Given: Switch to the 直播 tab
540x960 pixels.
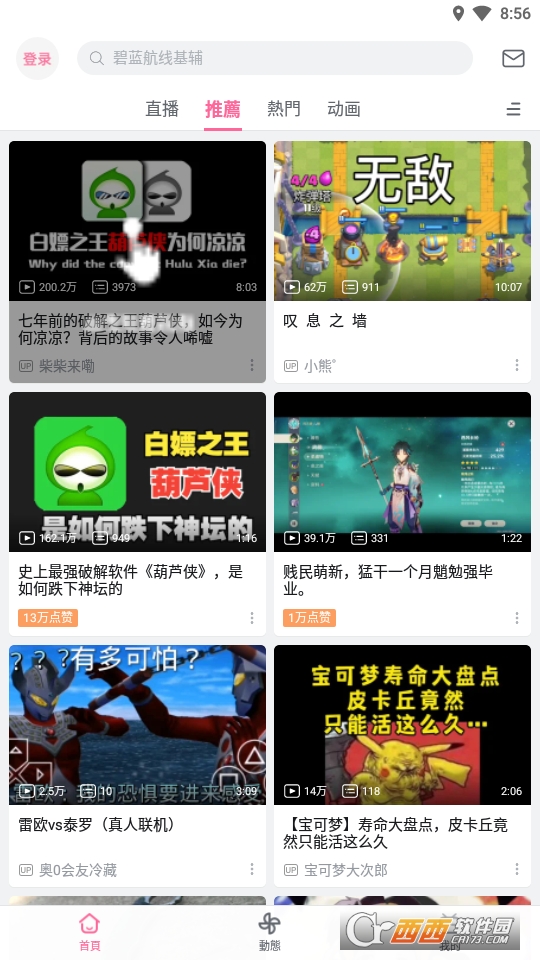Looking at the screenshot, I should click(162, 109).
